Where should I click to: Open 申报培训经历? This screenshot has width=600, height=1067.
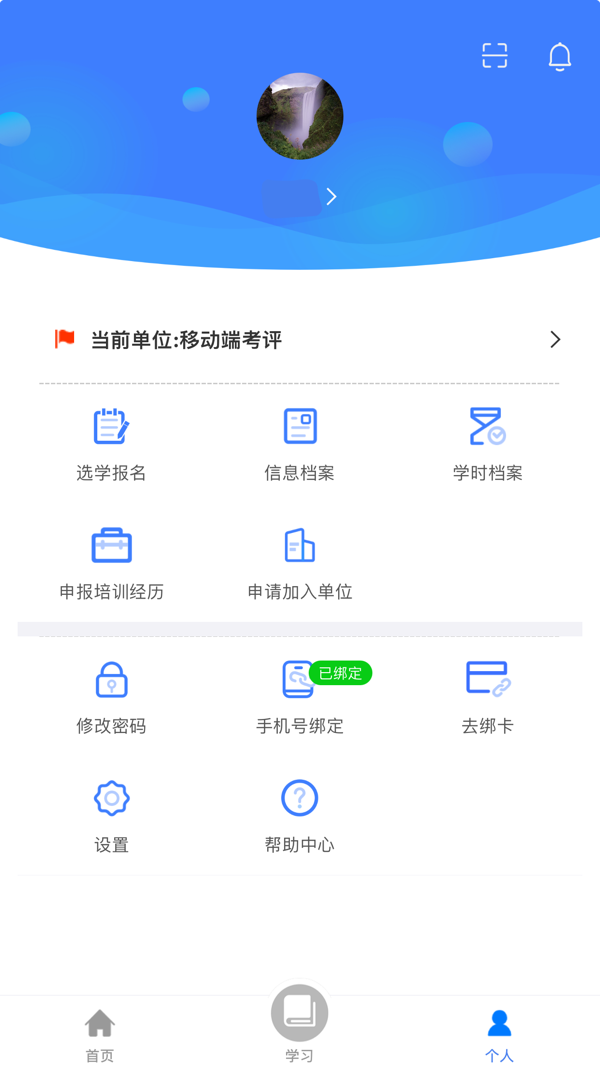coord(111,564)
